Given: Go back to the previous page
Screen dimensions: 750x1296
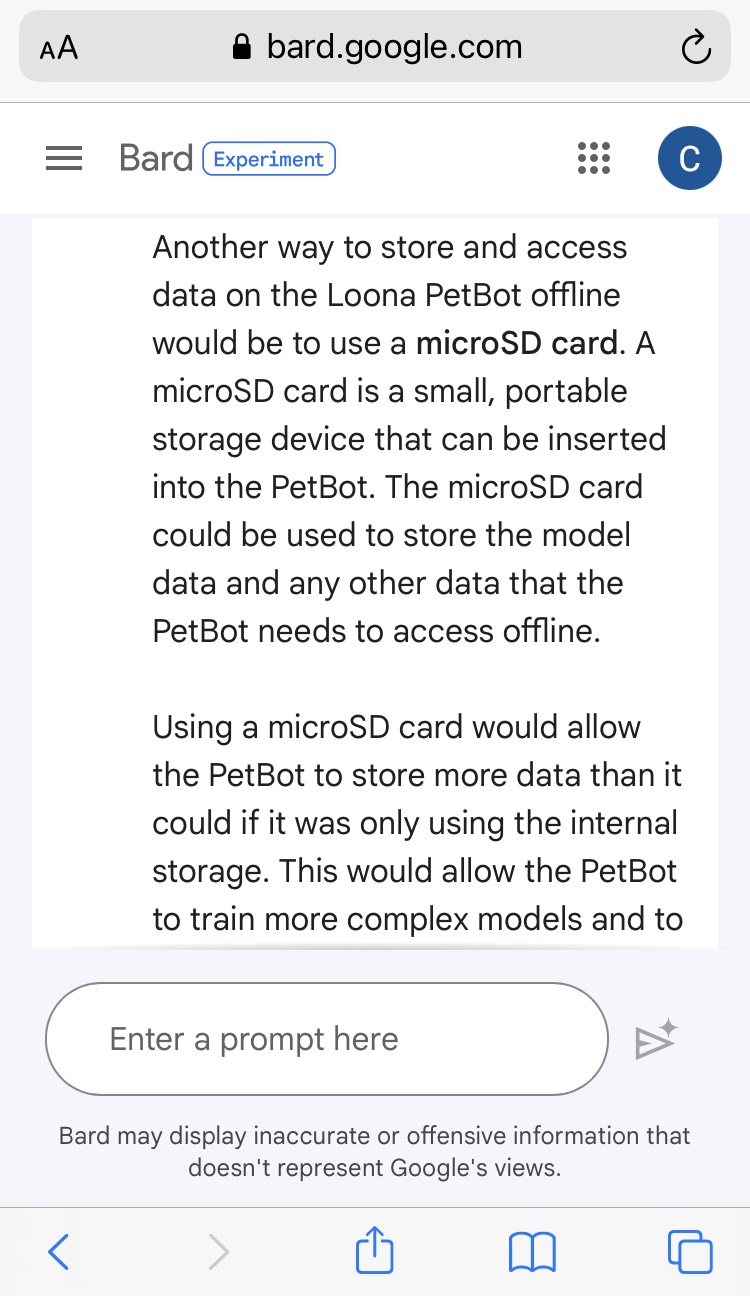Looking at the screenshot, I should coord(60,1251).
